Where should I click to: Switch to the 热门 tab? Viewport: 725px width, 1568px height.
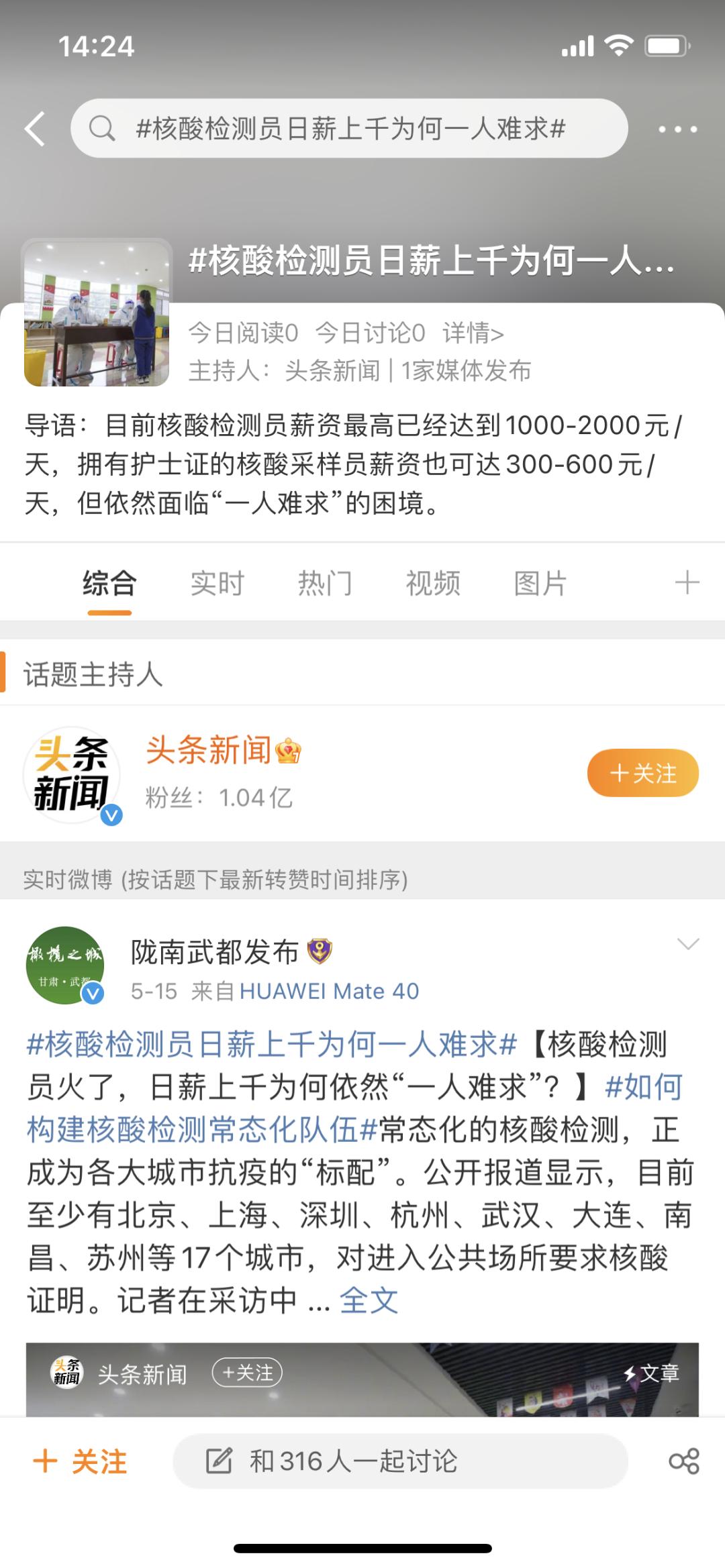click(x=325, y=582)
